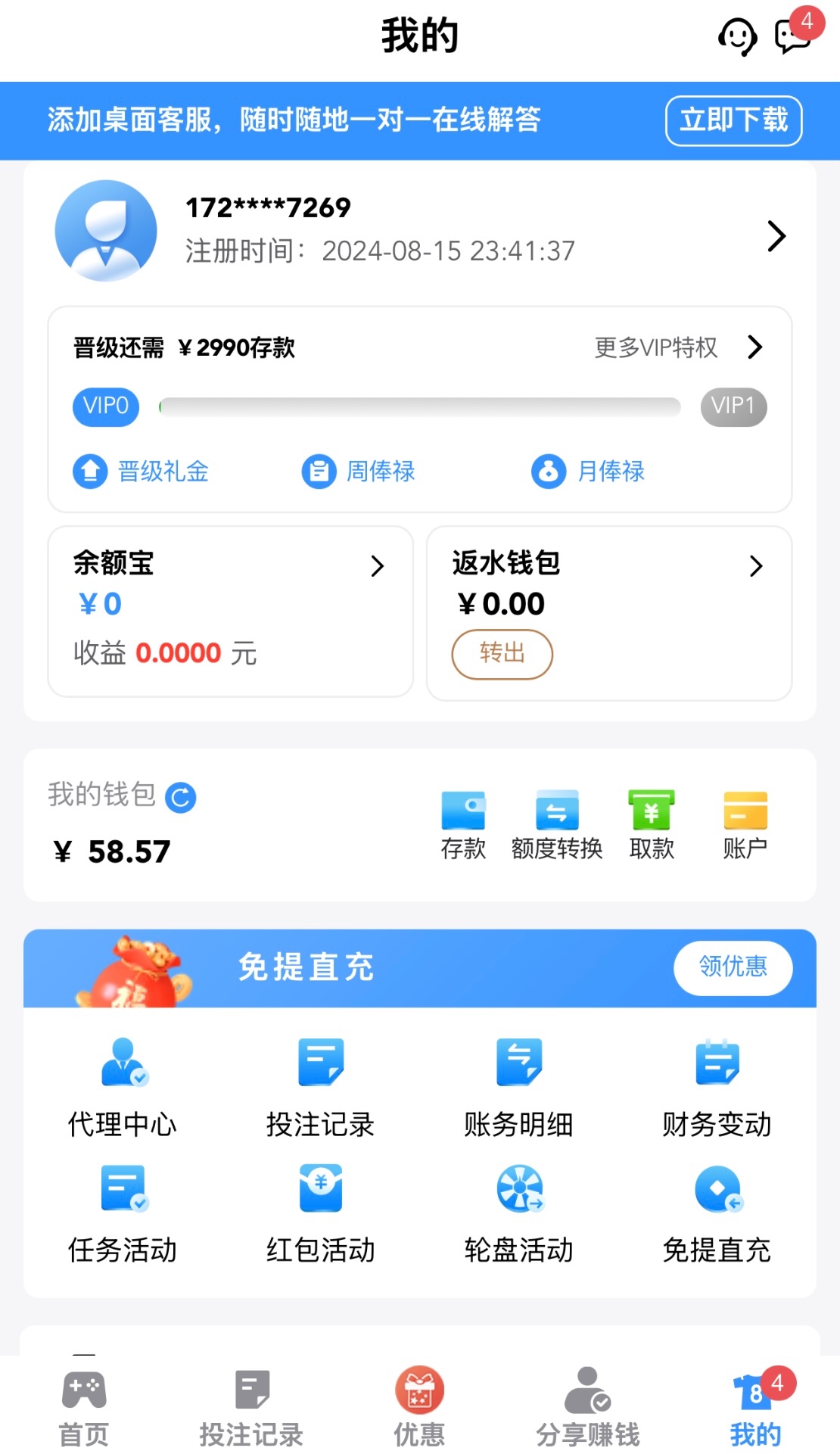
Task: Select 周俸禄 weekly salary
Action: [x=359, y=472]
